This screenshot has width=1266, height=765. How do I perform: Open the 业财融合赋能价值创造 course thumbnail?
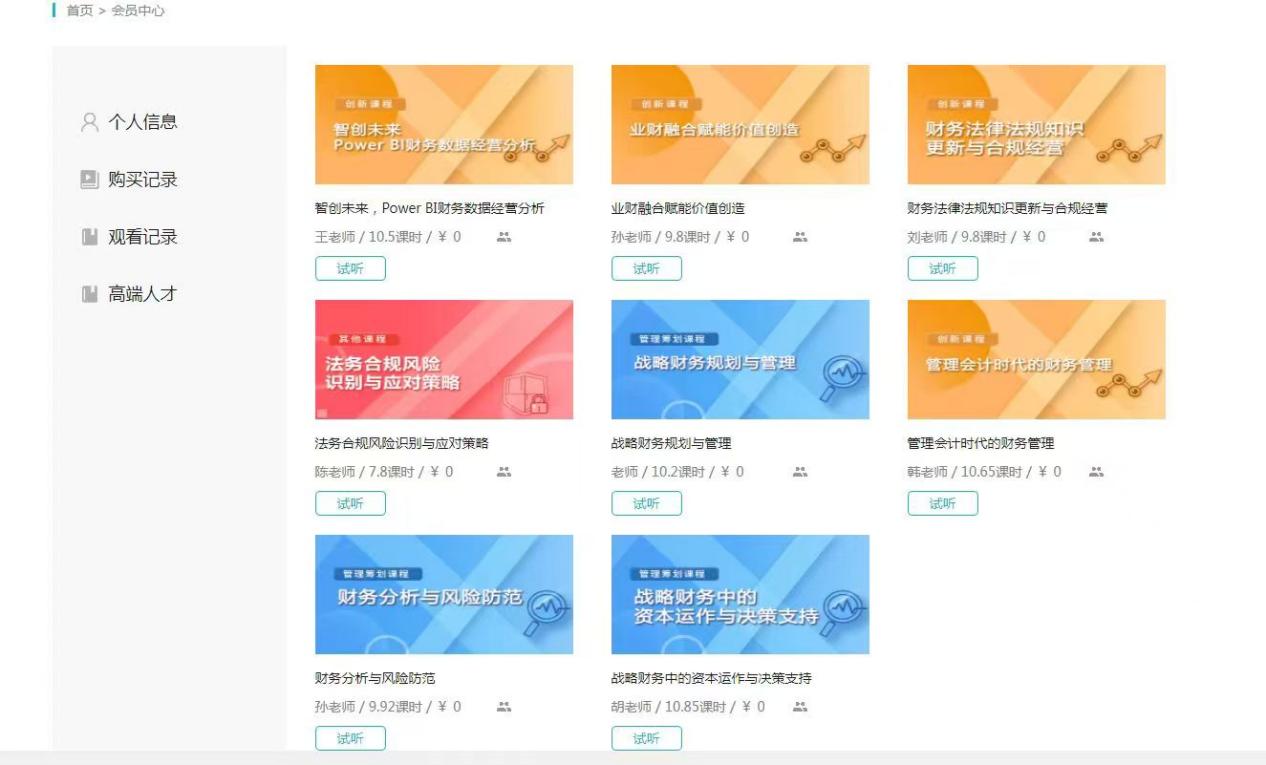[x=740, y=125]
